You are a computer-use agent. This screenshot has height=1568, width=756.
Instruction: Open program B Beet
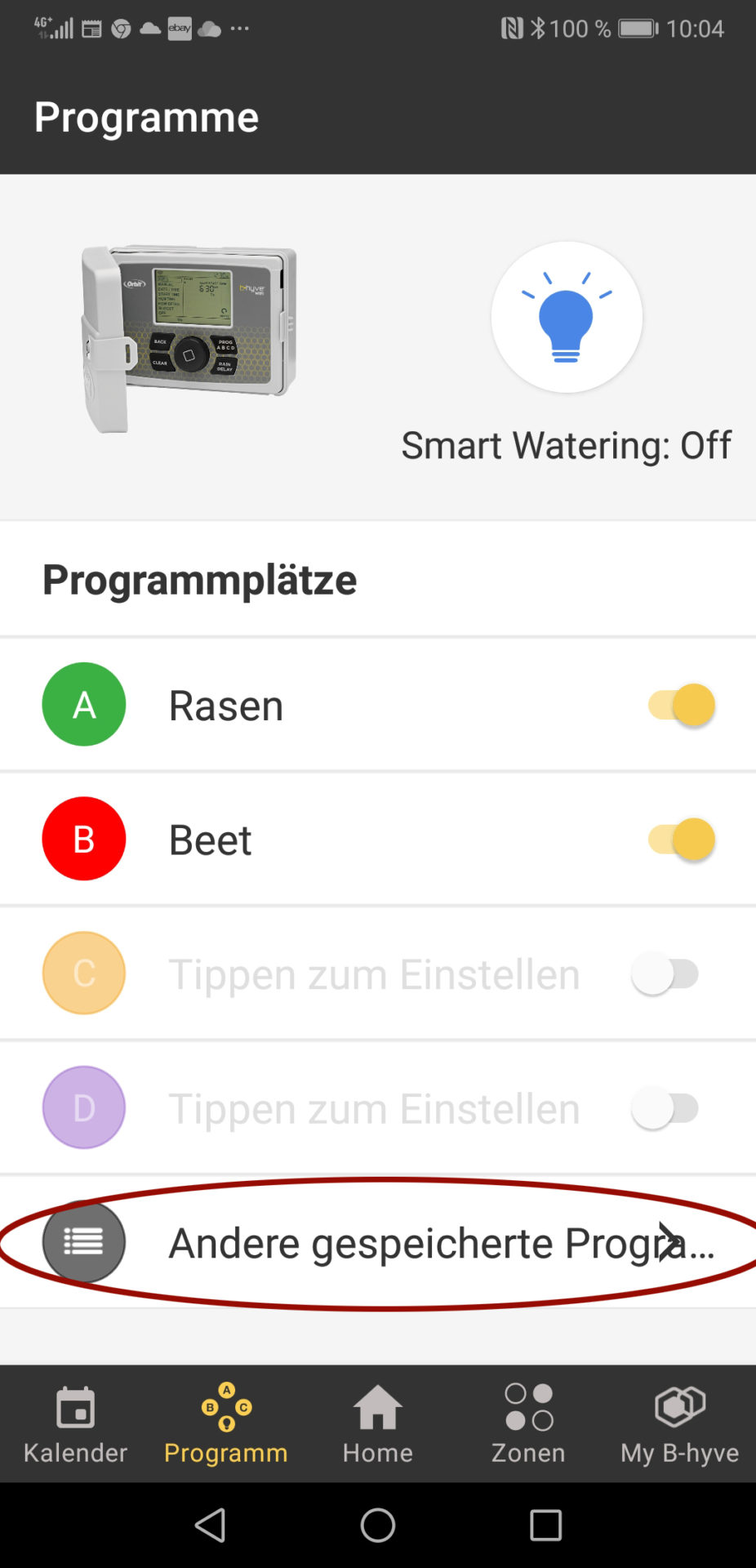pos(378,840)
